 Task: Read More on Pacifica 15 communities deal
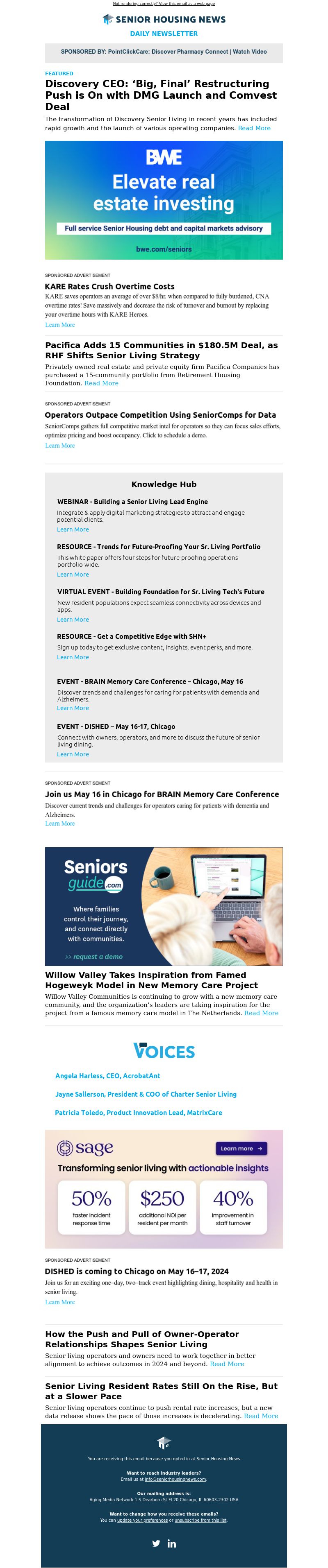coord(101,383)
